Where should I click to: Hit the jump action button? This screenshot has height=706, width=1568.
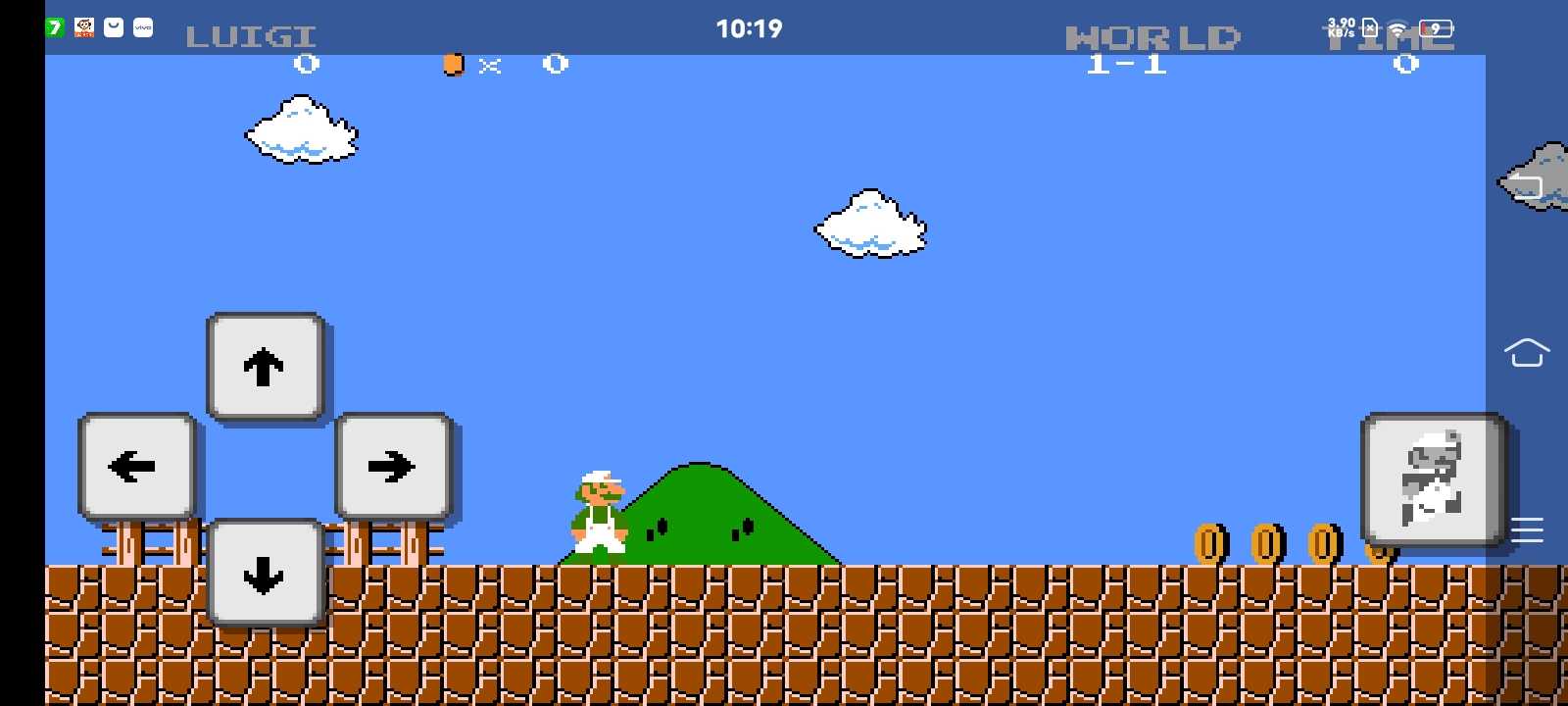pos(1433,479)
